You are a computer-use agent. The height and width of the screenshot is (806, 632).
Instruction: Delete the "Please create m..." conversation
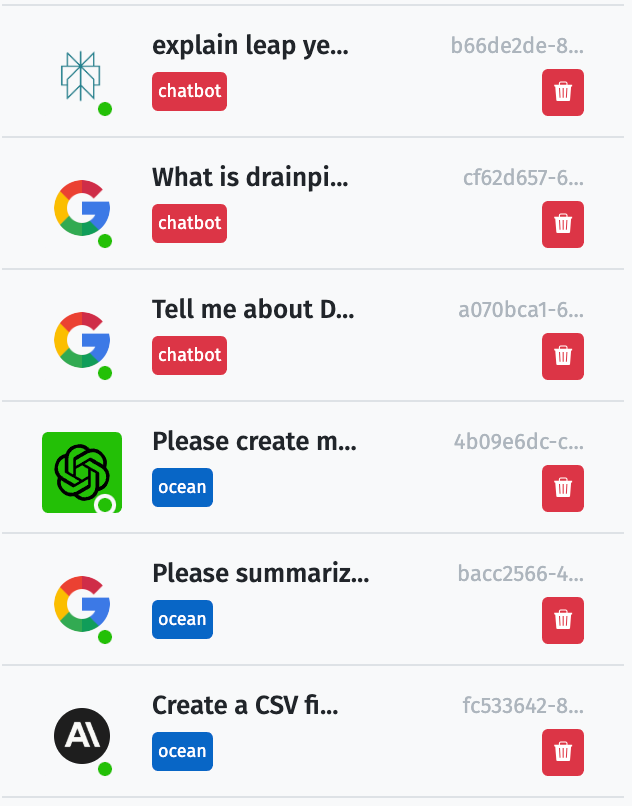point(563,488)
